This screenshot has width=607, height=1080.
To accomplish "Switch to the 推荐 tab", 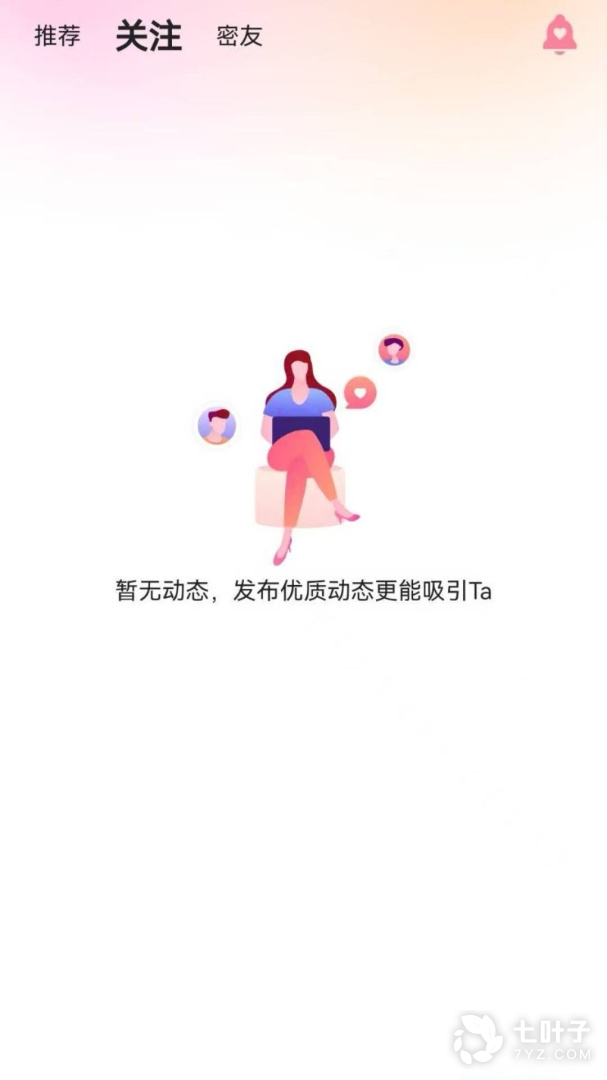I will [x=57, y=37].
